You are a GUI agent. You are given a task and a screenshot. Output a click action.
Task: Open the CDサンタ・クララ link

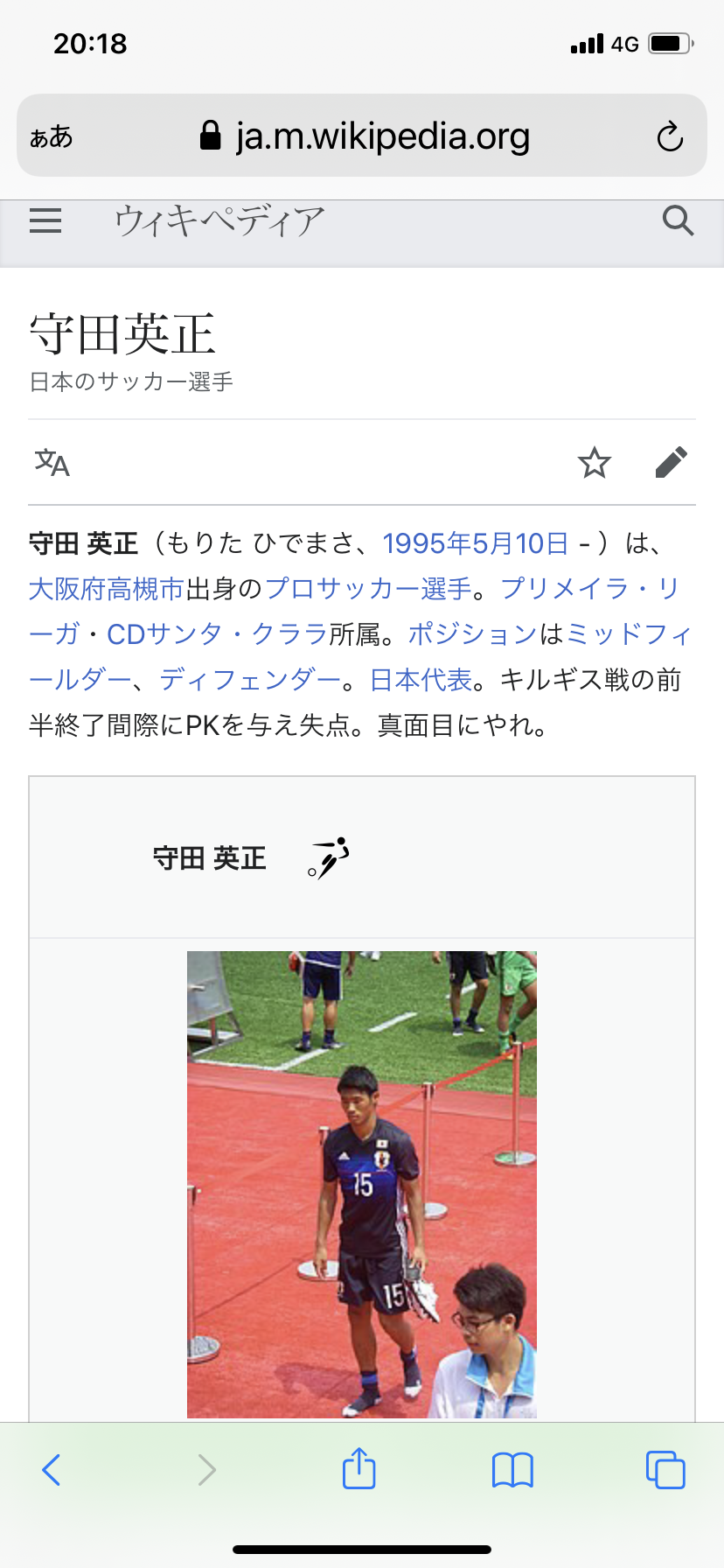pos(217,634)
